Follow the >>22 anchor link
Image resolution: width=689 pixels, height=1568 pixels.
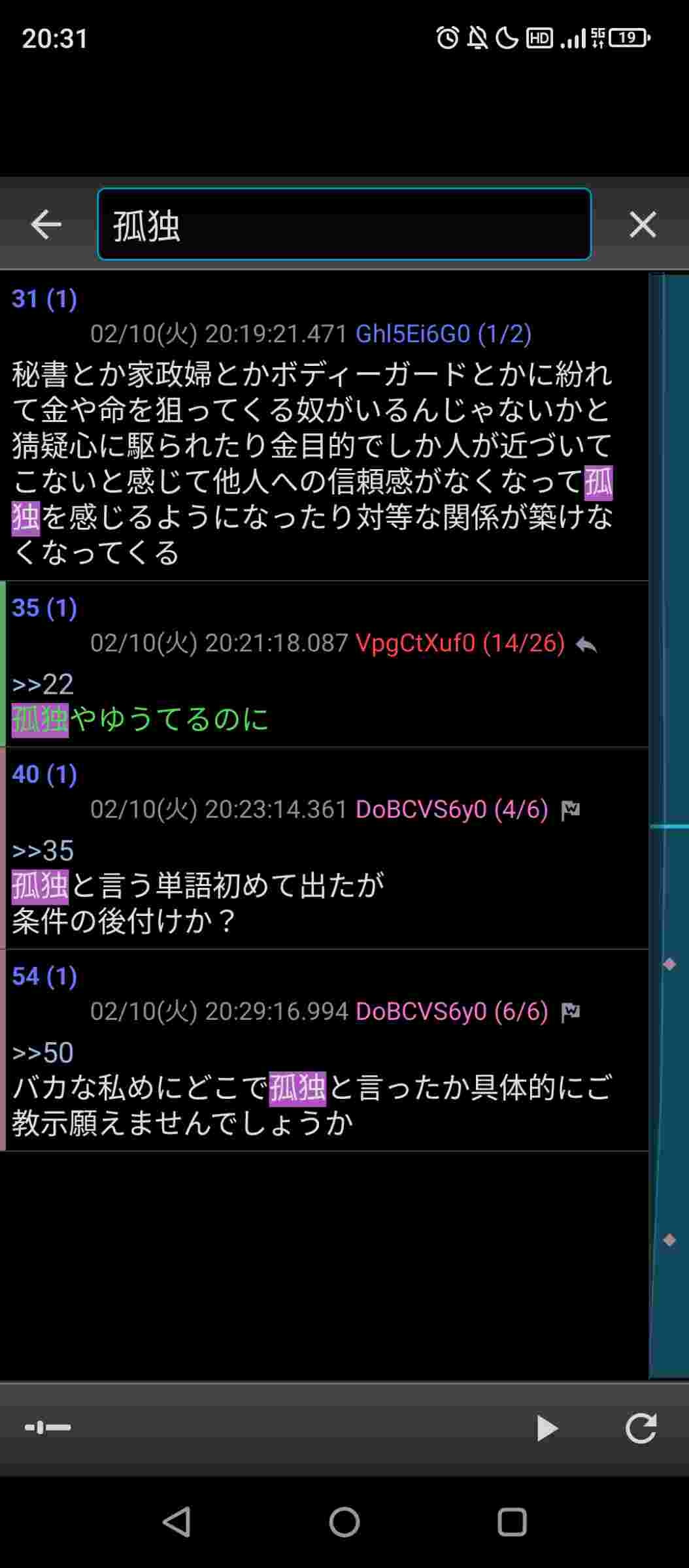[x=42, y=684]
